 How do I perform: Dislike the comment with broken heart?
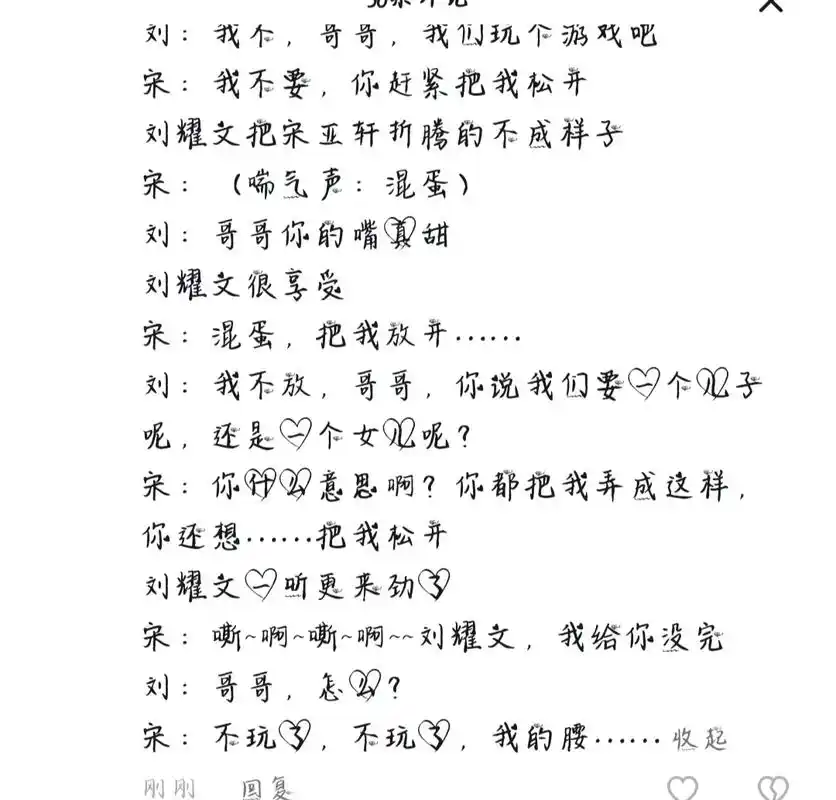772,788
